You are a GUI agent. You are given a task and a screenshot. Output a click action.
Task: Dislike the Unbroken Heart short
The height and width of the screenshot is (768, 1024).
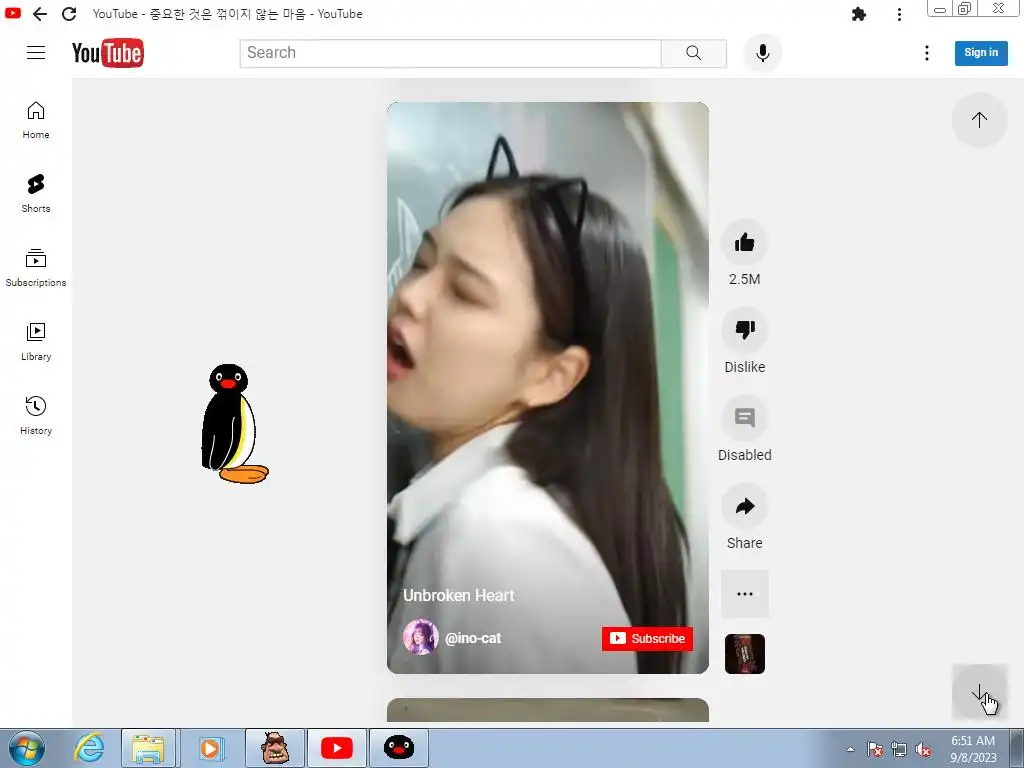coord(745,330)
